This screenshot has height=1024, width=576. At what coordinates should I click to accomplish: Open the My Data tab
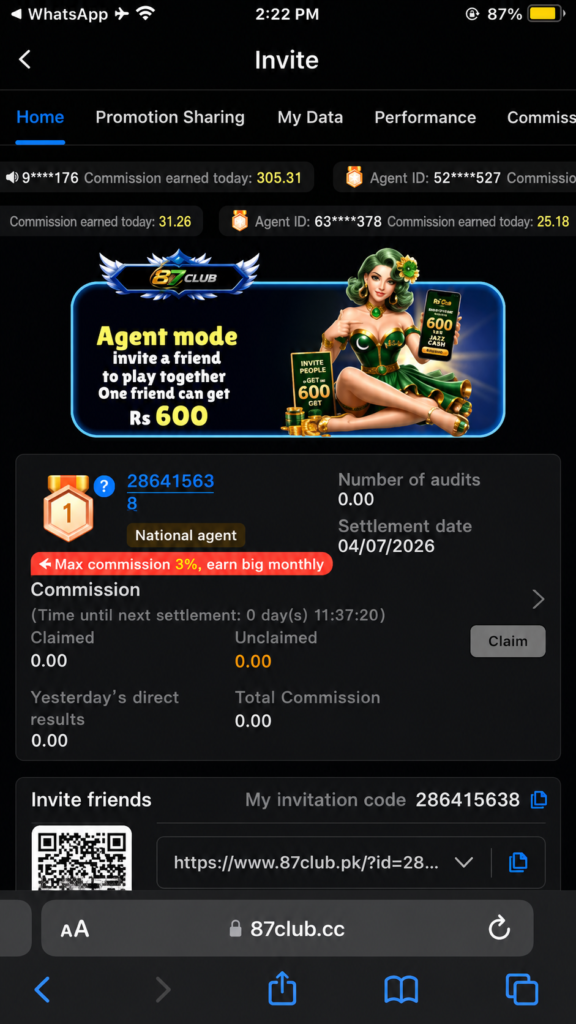[310, 118]
